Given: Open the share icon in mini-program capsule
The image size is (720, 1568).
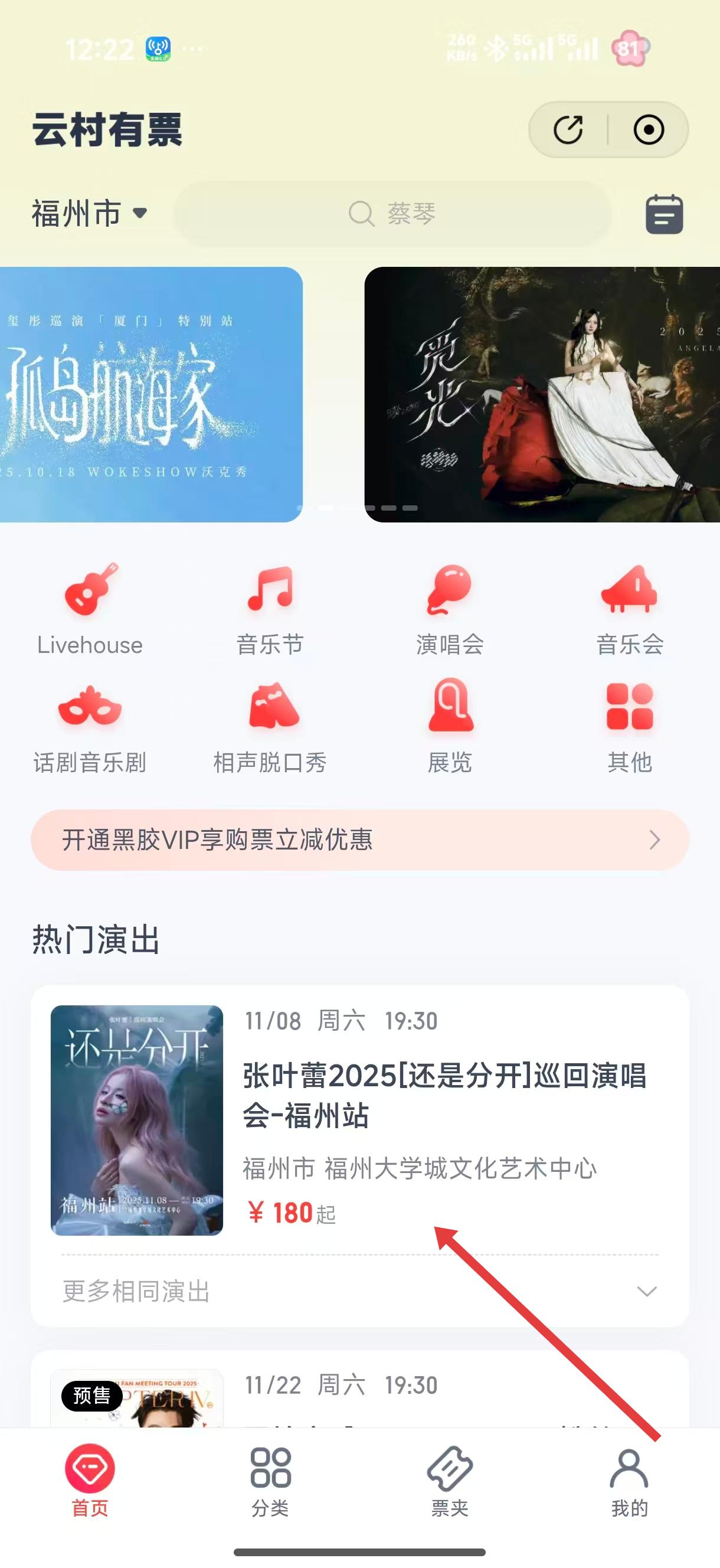Looking at the screenshot, I should pos(568,130).
